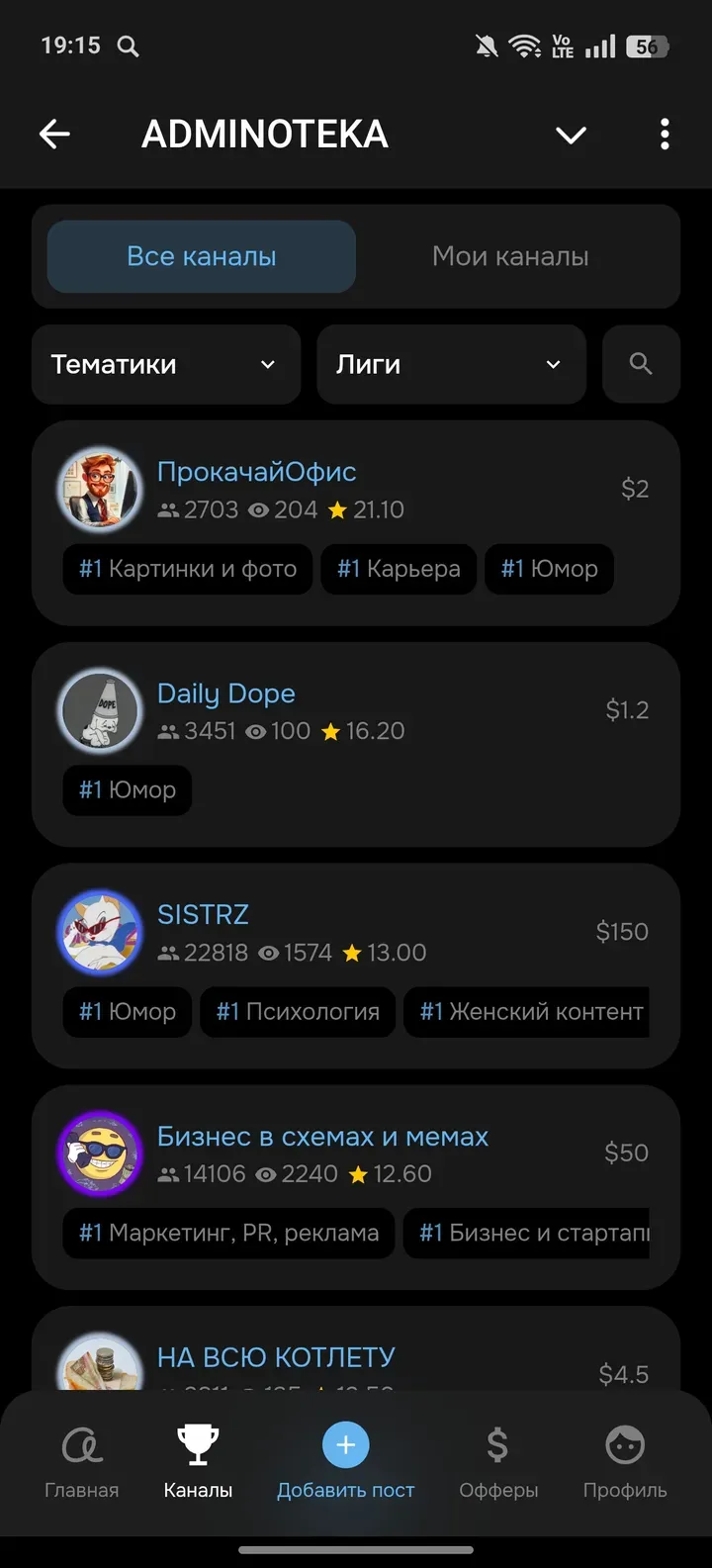Select the #1 Психология tag

click(298, 1012)
